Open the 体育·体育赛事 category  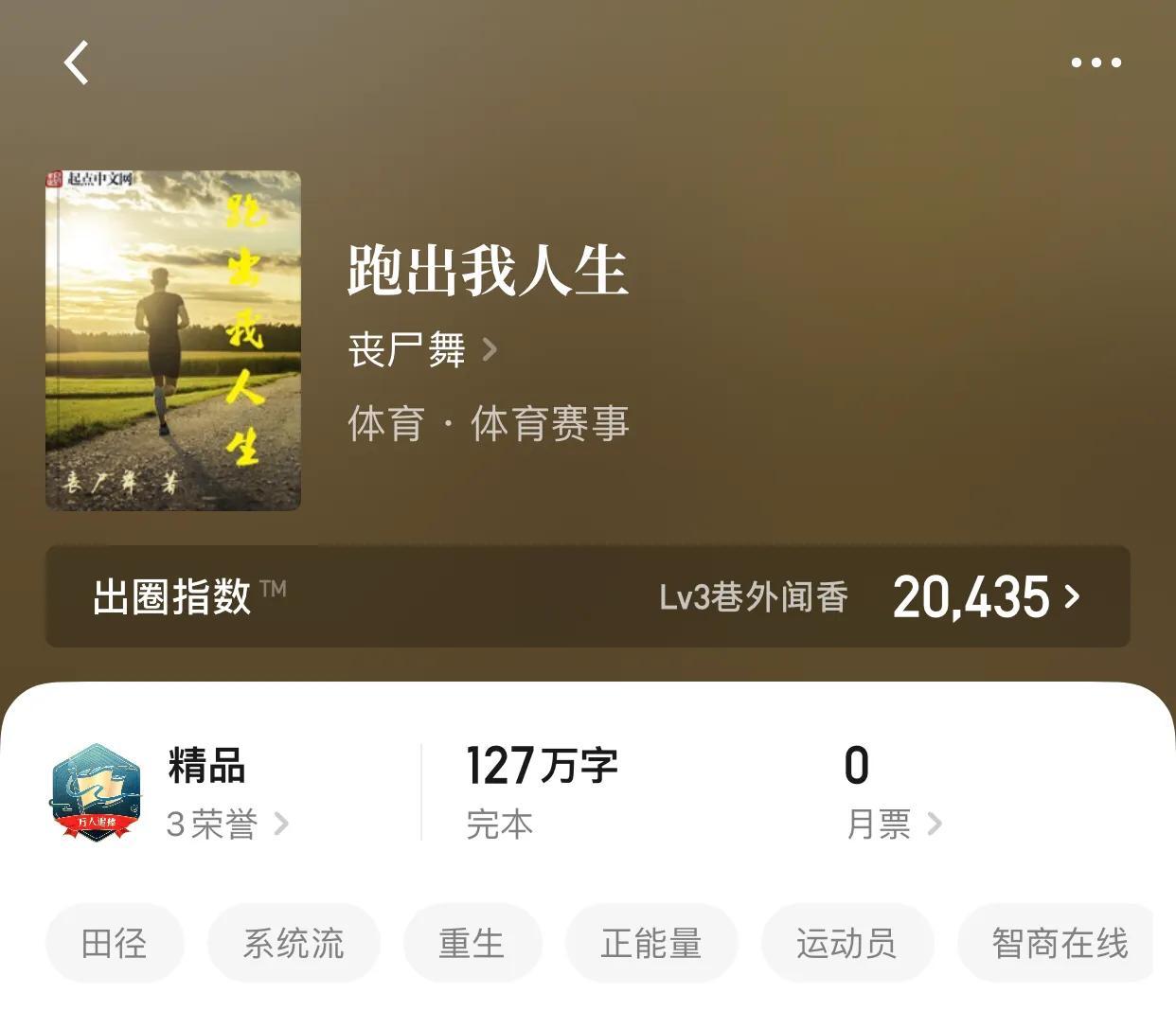tap(489, 424)
